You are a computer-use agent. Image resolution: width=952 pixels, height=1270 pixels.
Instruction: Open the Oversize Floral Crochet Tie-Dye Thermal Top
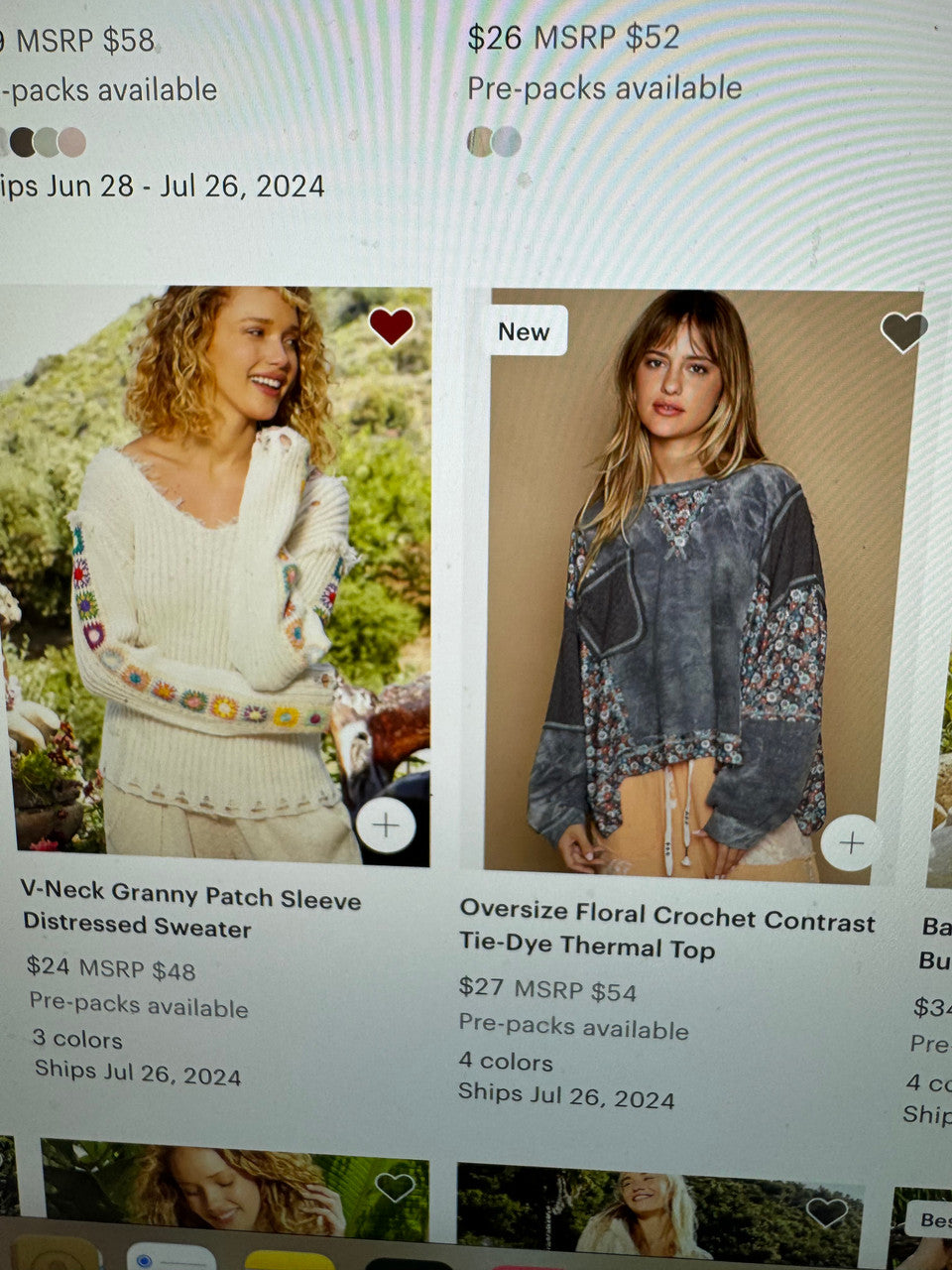click(666, 929)
